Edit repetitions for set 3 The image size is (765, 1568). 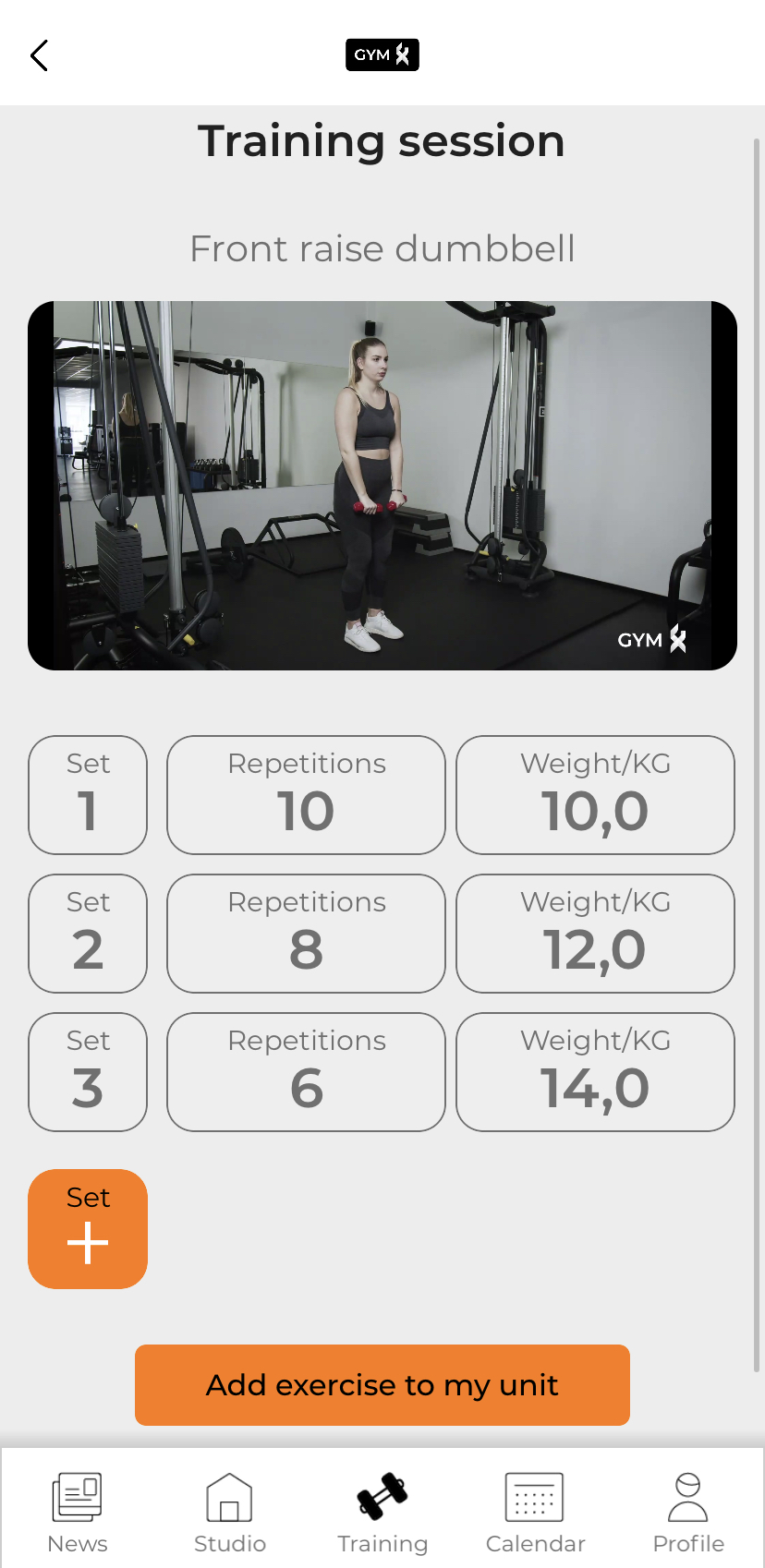(x=306, y=1072)
